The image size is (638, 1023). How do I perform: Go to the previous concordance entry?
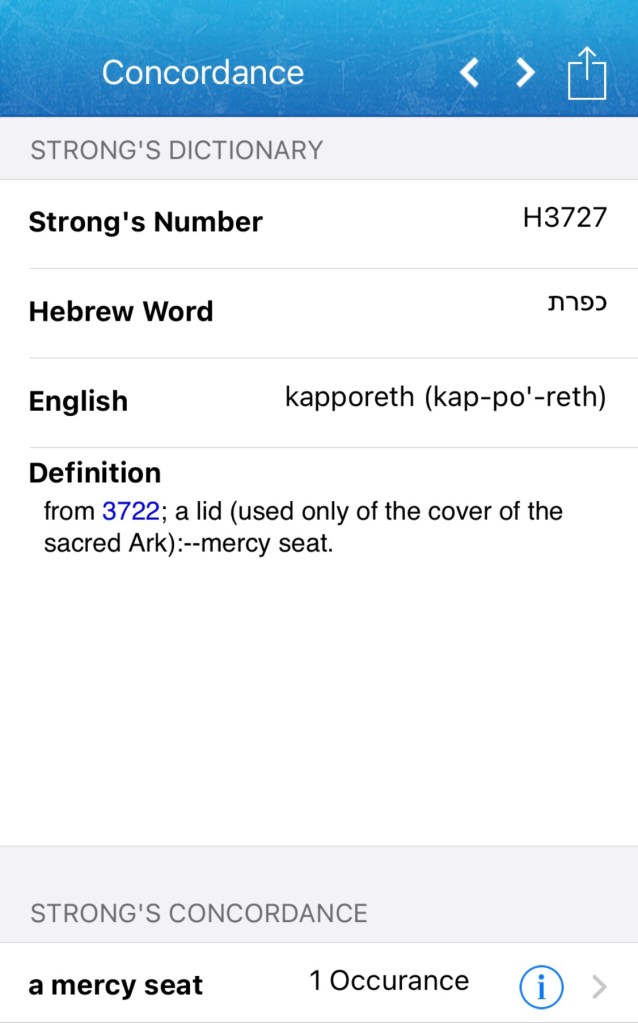pyautogui.click(x=469, y=72)
